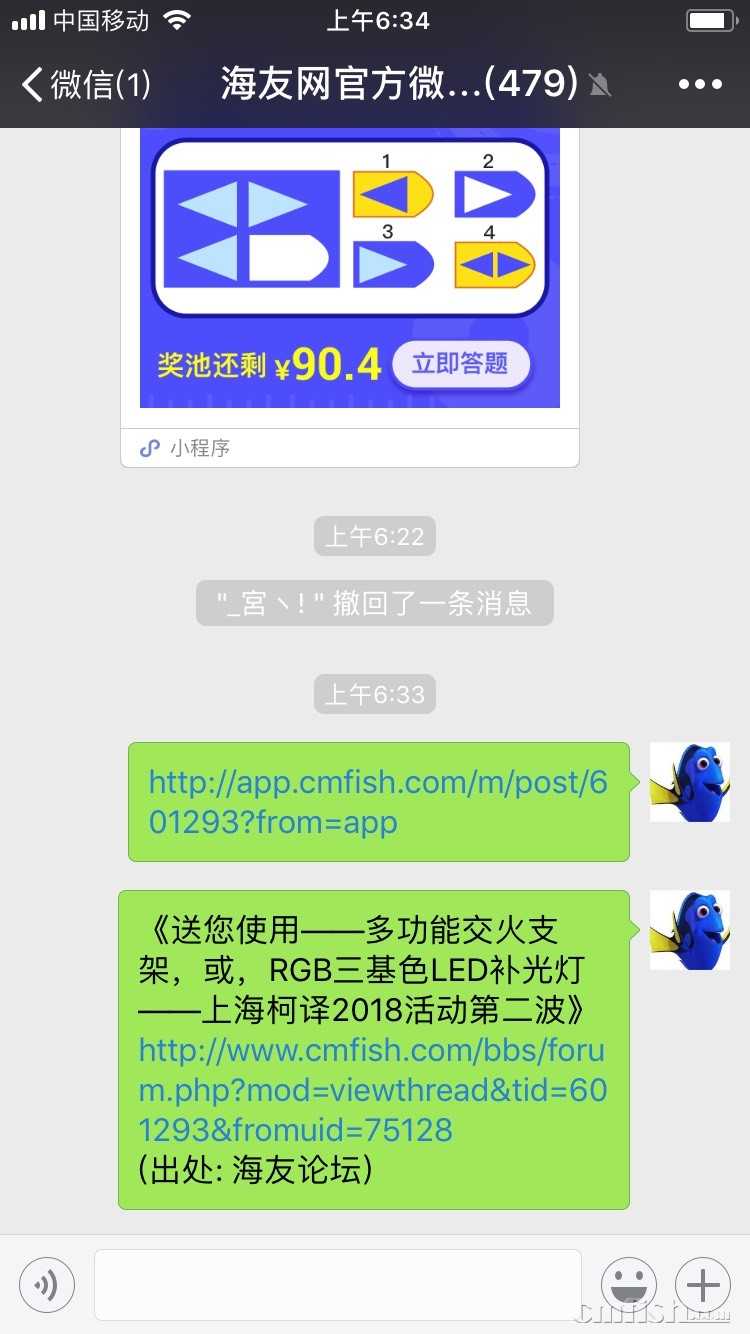Go back to the 微信 chat list
The width and height of the screenshot is (750, 1334).
pyautogui.click(x=85, y=85)
